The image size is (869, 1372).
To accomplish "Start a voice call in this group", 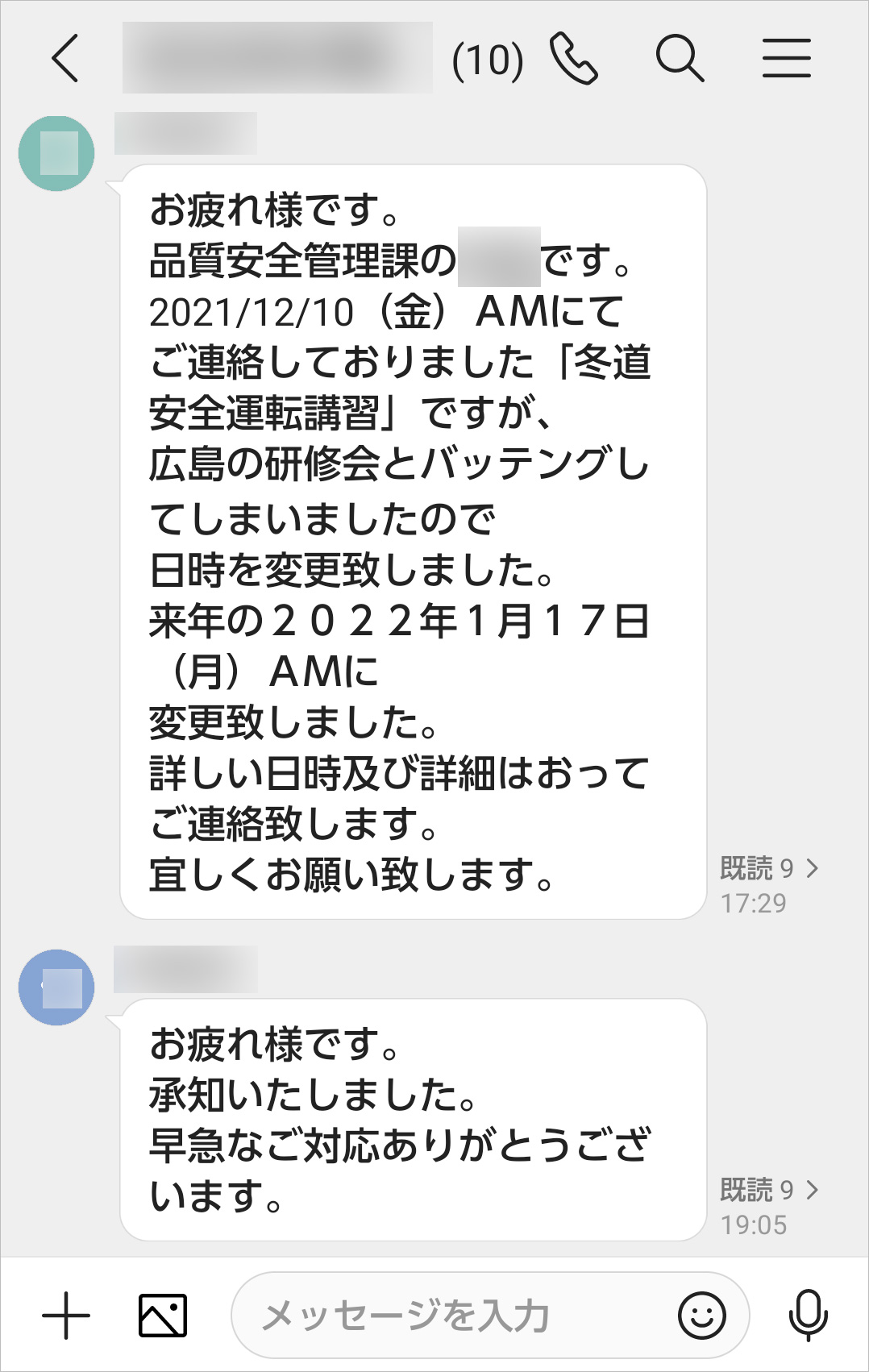I will 573,58.
